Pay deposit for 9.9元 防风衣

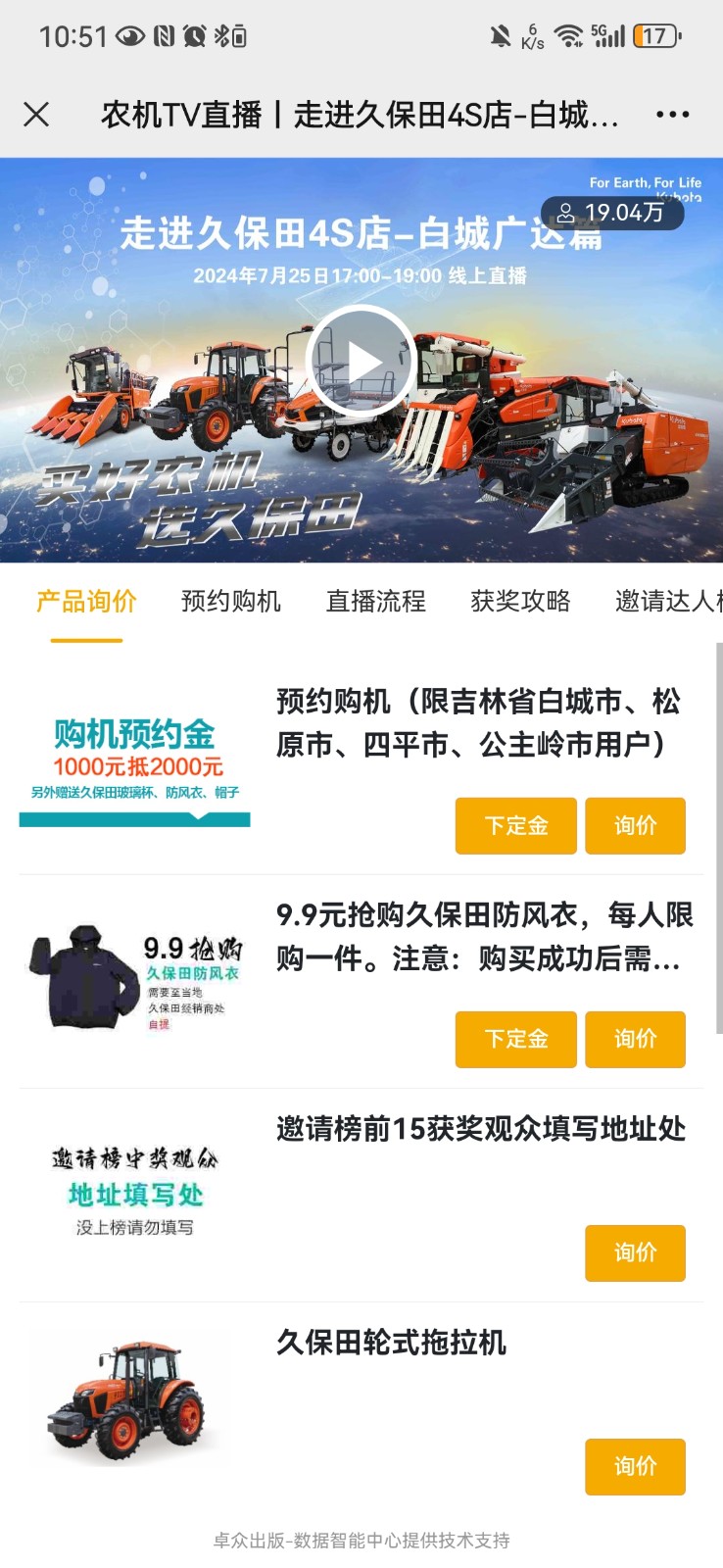coord(515,1039)
